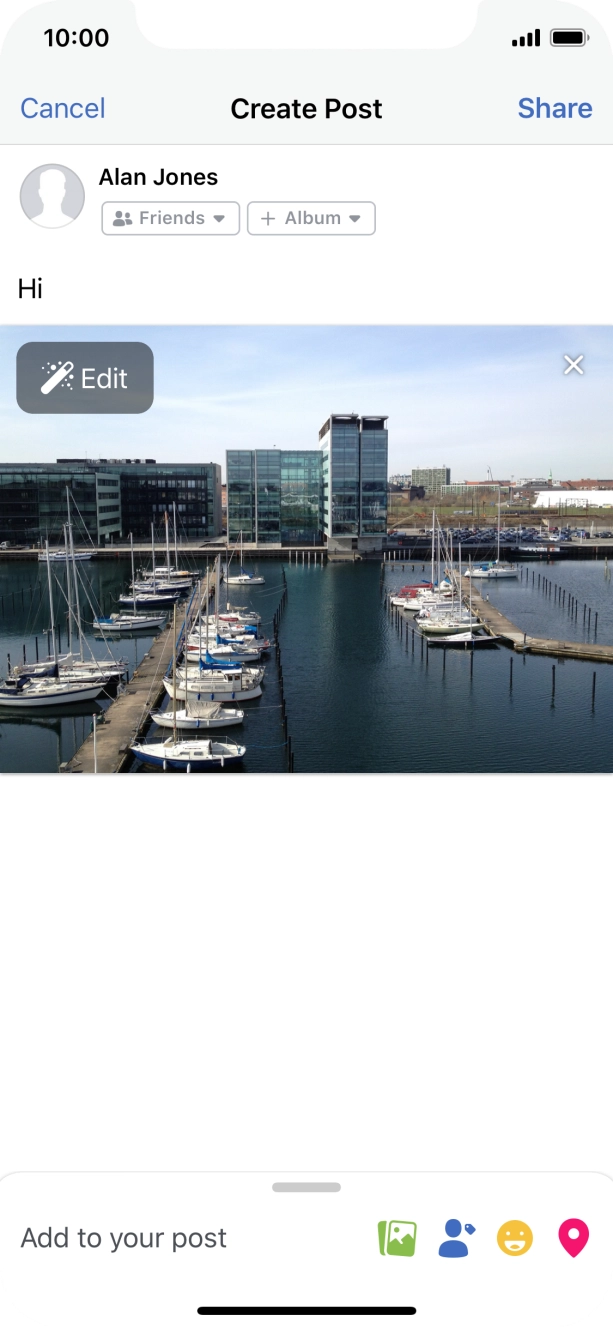Open the Album dropdown
This screenshot has width=613, height=1328.
[311, 218]
